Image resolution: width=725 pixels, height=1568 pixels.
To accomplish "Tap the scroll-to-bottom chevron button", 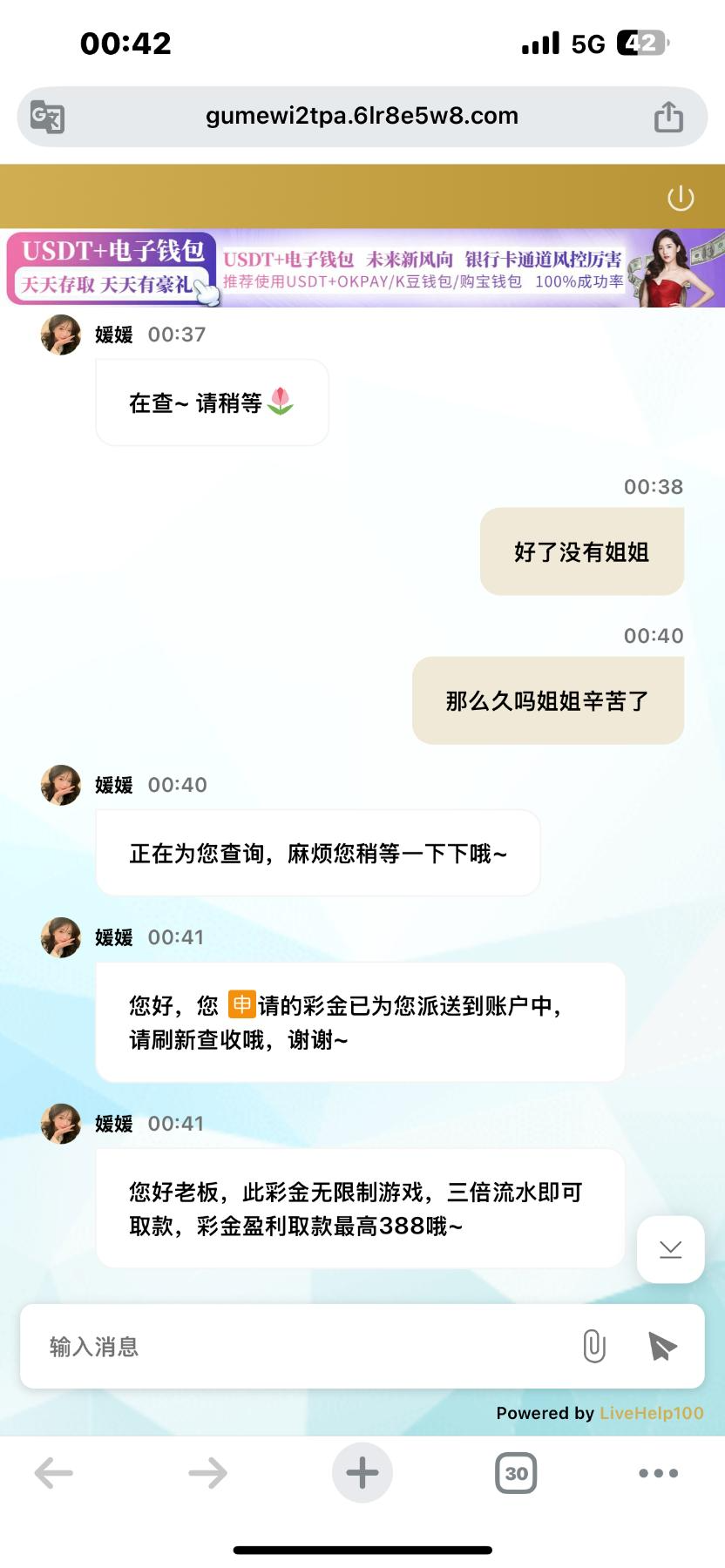I will 670,1249.
